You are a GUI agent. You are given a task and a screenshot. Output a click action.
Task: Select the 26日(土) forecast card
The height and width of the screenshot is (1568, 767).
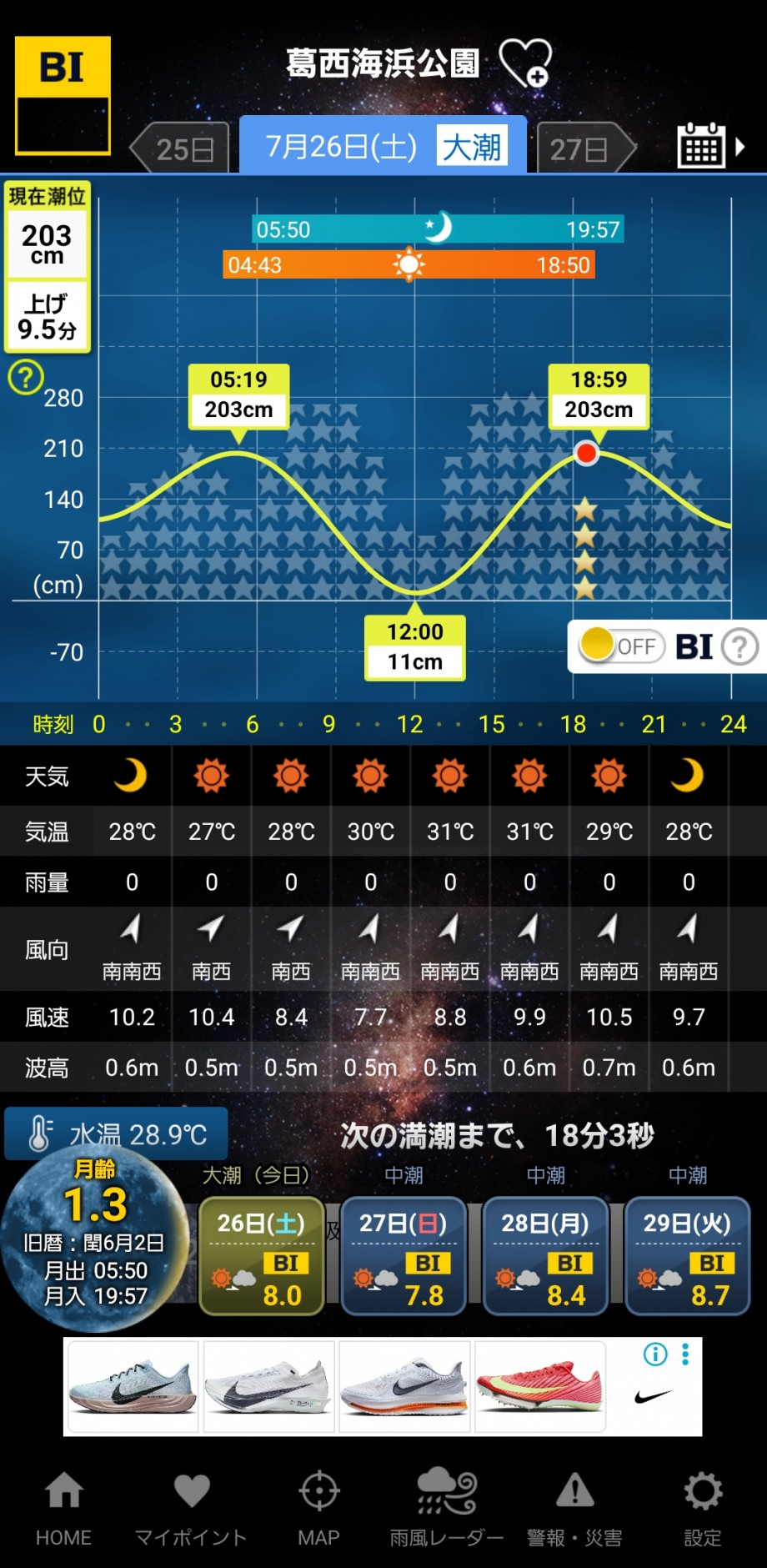[x=261, y=1256]
